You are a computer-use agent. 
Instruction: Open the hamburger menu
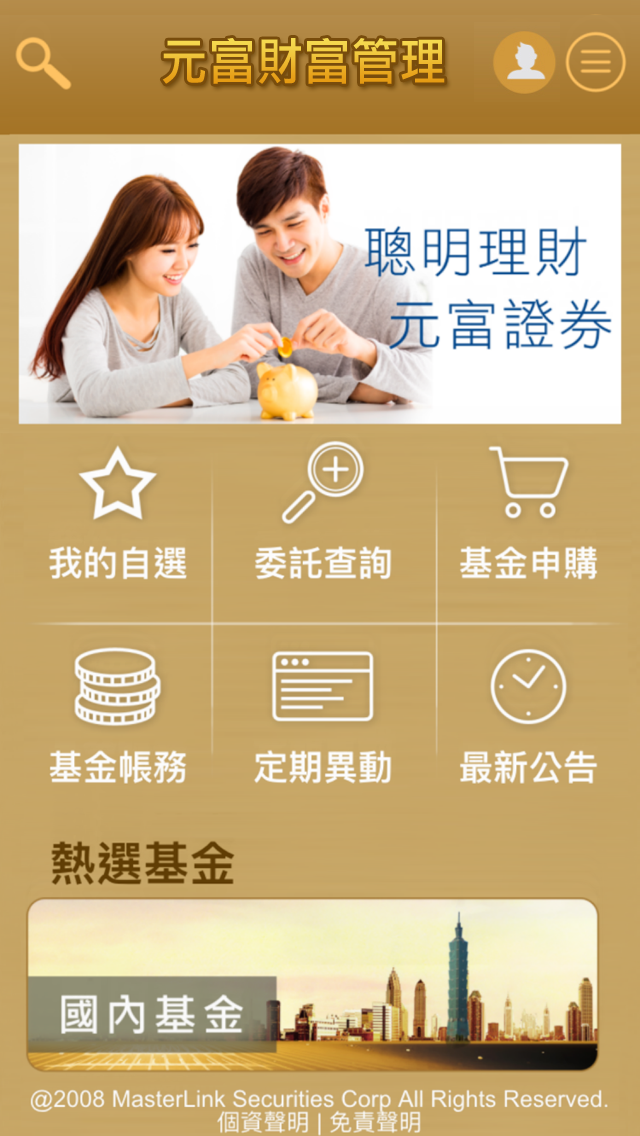pyautogui.click(x=595, y=62)
